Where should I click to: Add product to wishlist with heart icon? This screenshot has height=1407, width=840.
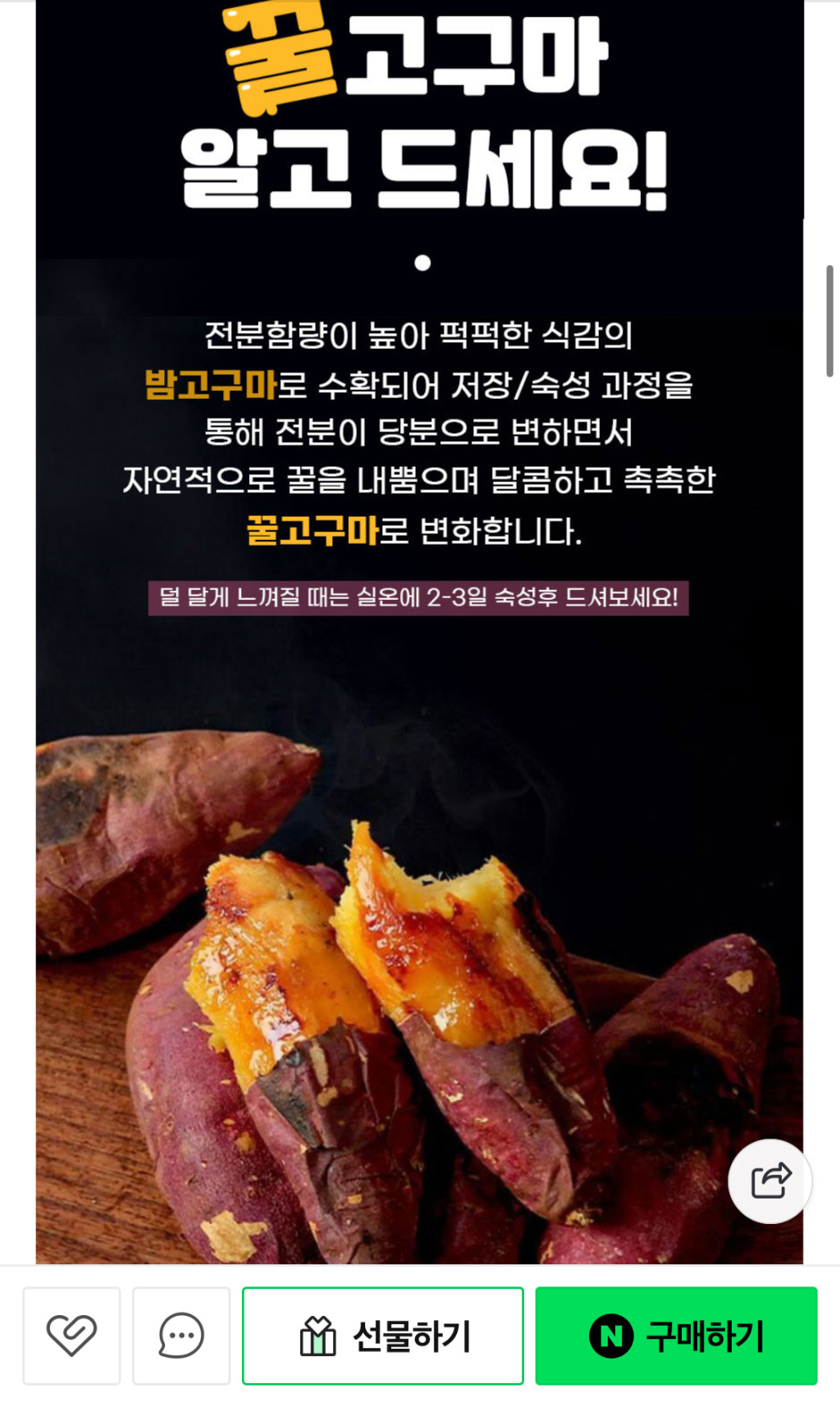point(71,1335)
